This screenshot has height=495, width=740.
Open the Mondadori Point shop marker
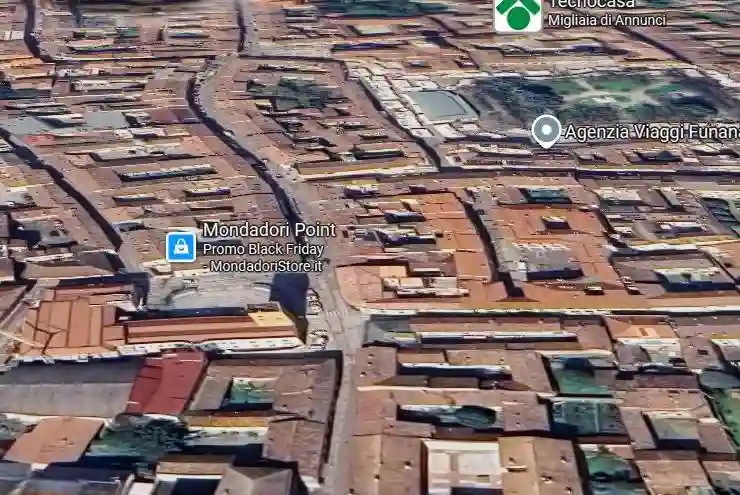[182, 245]
